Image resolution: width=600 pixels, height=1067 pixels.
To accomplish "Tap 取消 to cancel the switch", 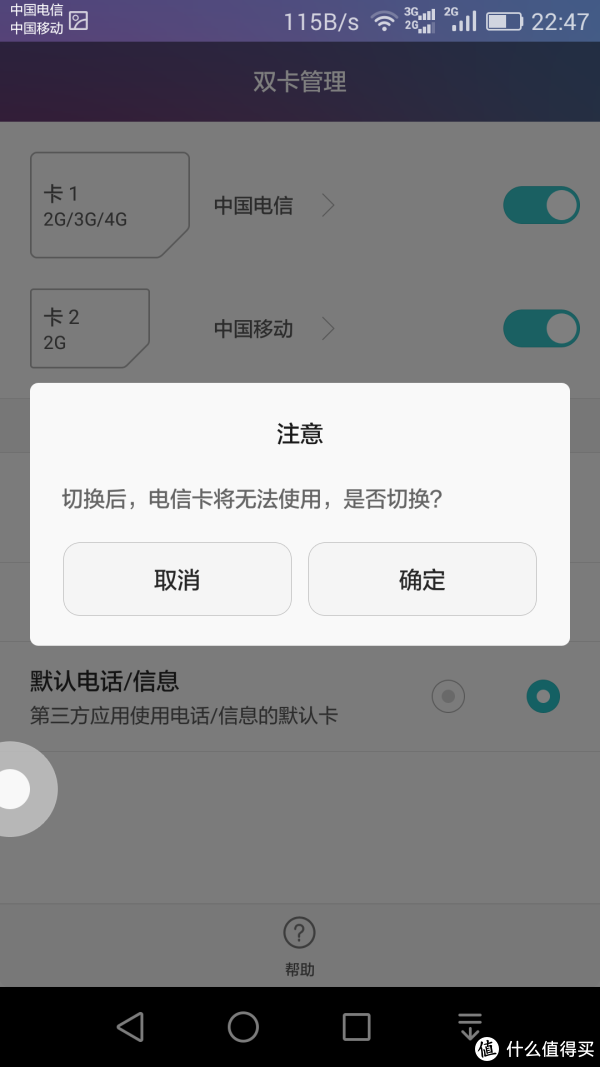I will [177, 579].
